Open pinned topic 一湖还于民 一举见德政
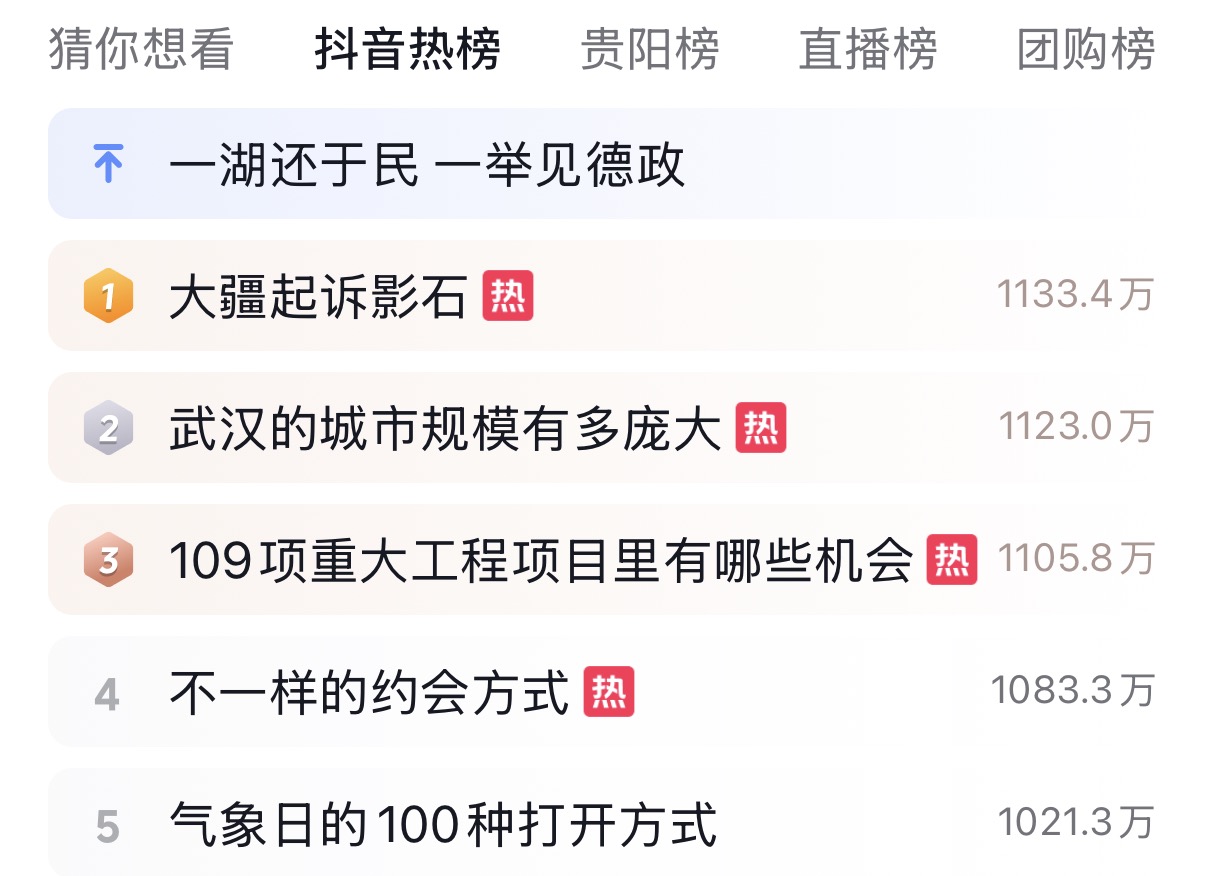Viewport: 1206px width, 876px height. [x=427, y=164]
